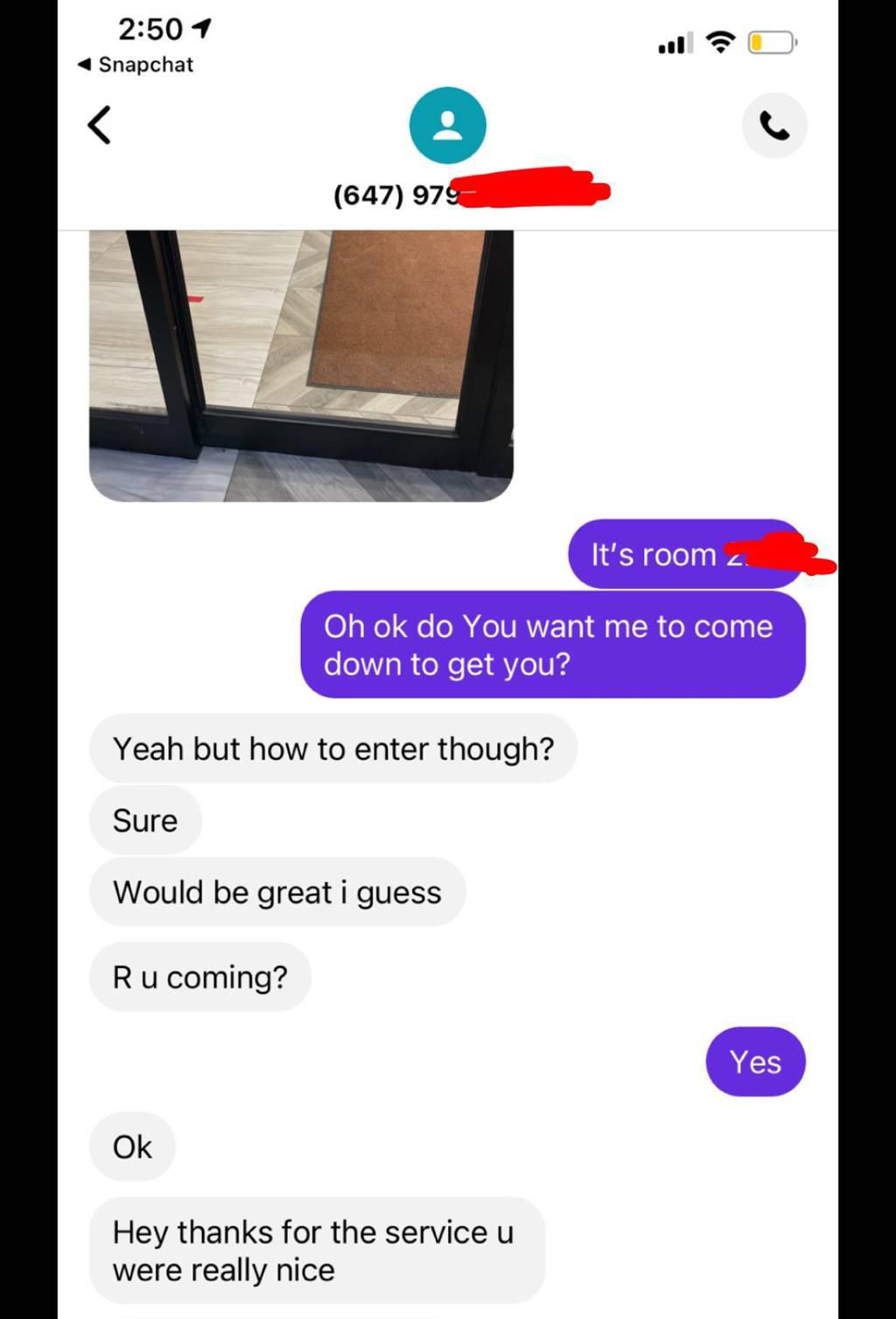Open the received doorway photo
The image size is (896, 1319).
[301, 365]
